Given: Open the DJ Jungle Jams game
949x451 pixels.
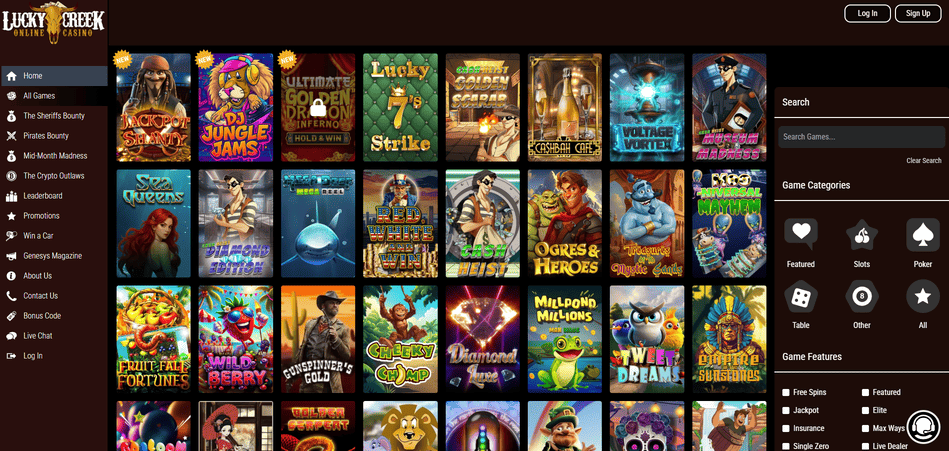Looking at the screenshot, I should click(236, 107).
